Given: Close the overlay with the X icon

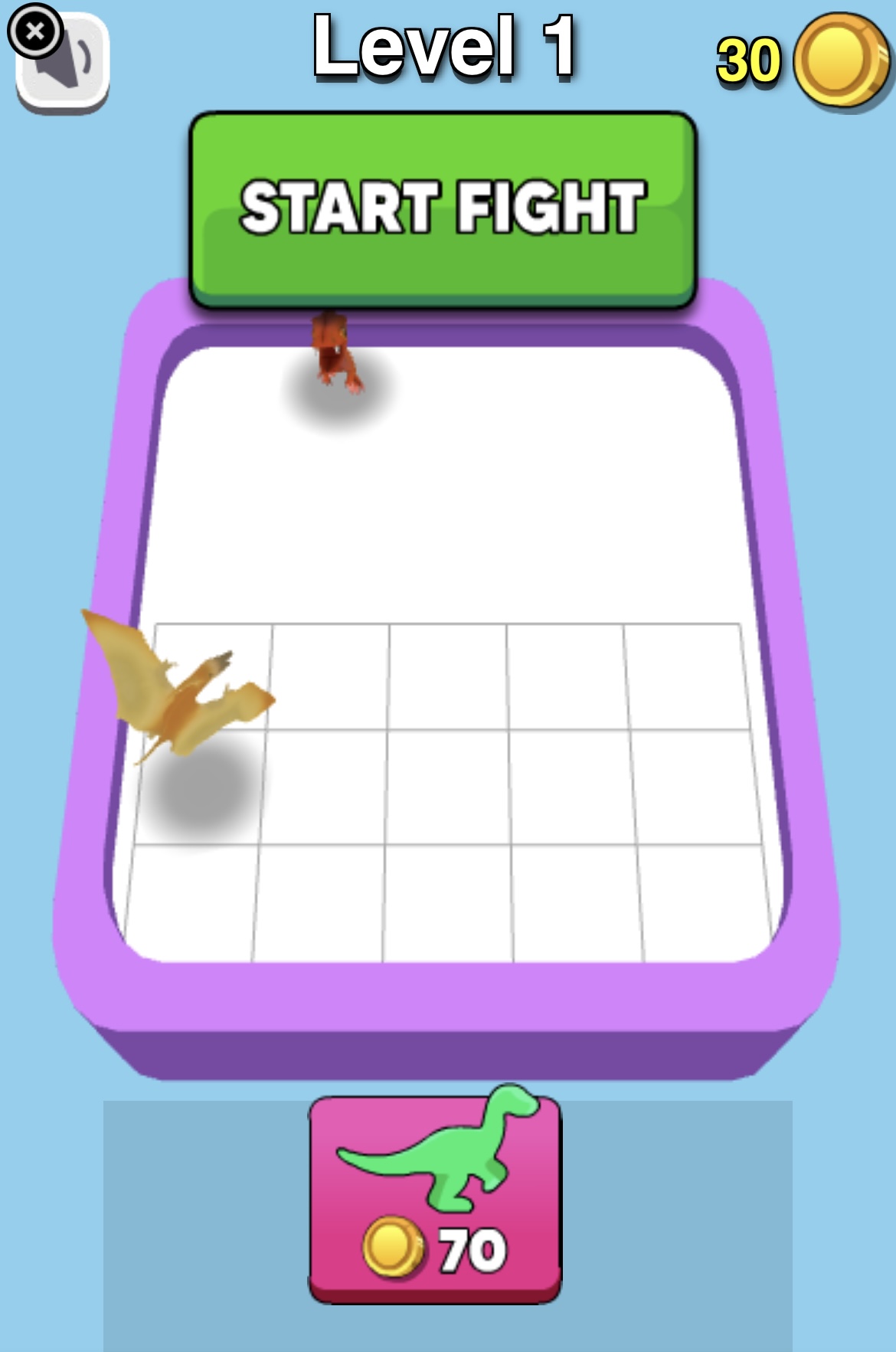Looking at the screenshot, I should tap(34, 32).
